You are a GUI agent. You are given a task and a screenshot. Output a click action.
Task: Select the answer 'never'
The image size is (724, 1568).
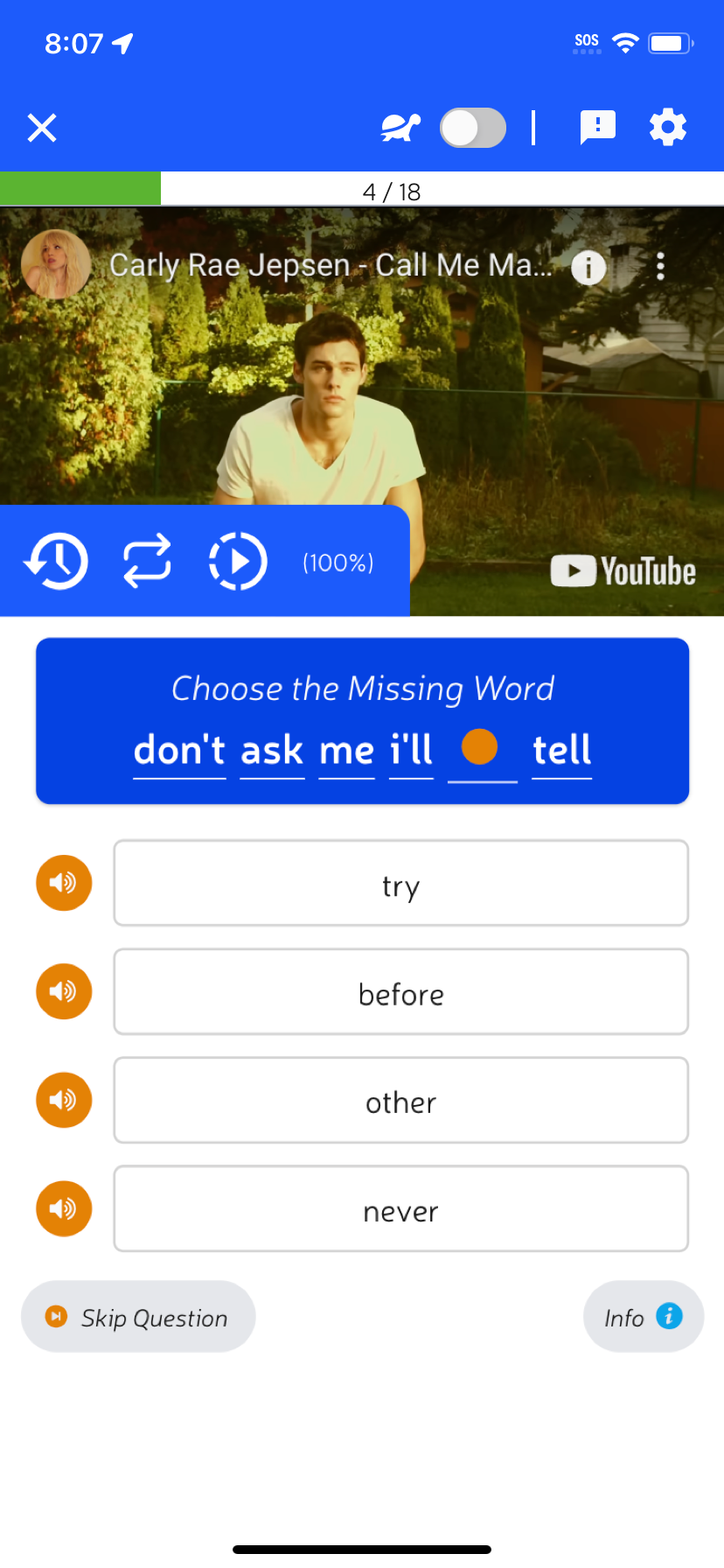(x=400, y=1209)
